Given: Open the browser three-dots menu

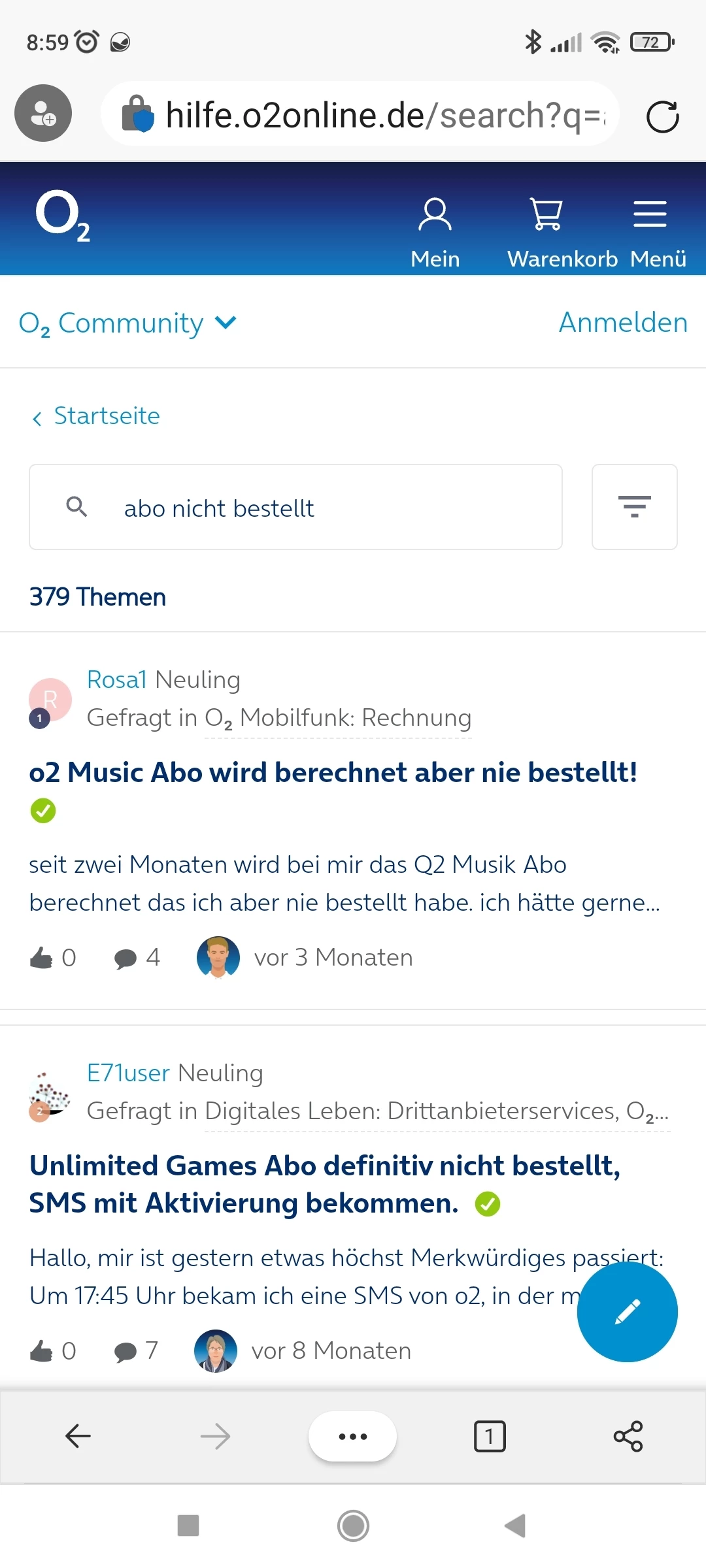Looking at the screenshot, I should pyautogui.click(x=352, y=1436).
